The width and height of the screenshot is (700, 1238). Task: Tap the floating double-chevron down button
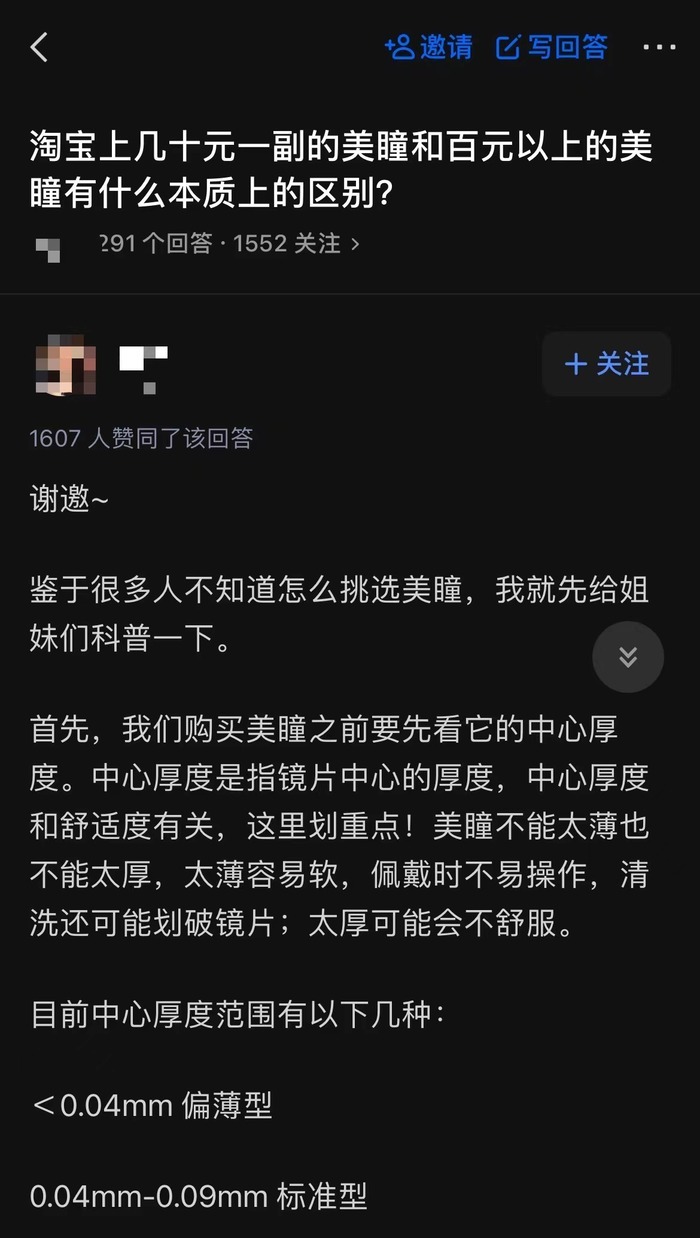click(628, 657)
